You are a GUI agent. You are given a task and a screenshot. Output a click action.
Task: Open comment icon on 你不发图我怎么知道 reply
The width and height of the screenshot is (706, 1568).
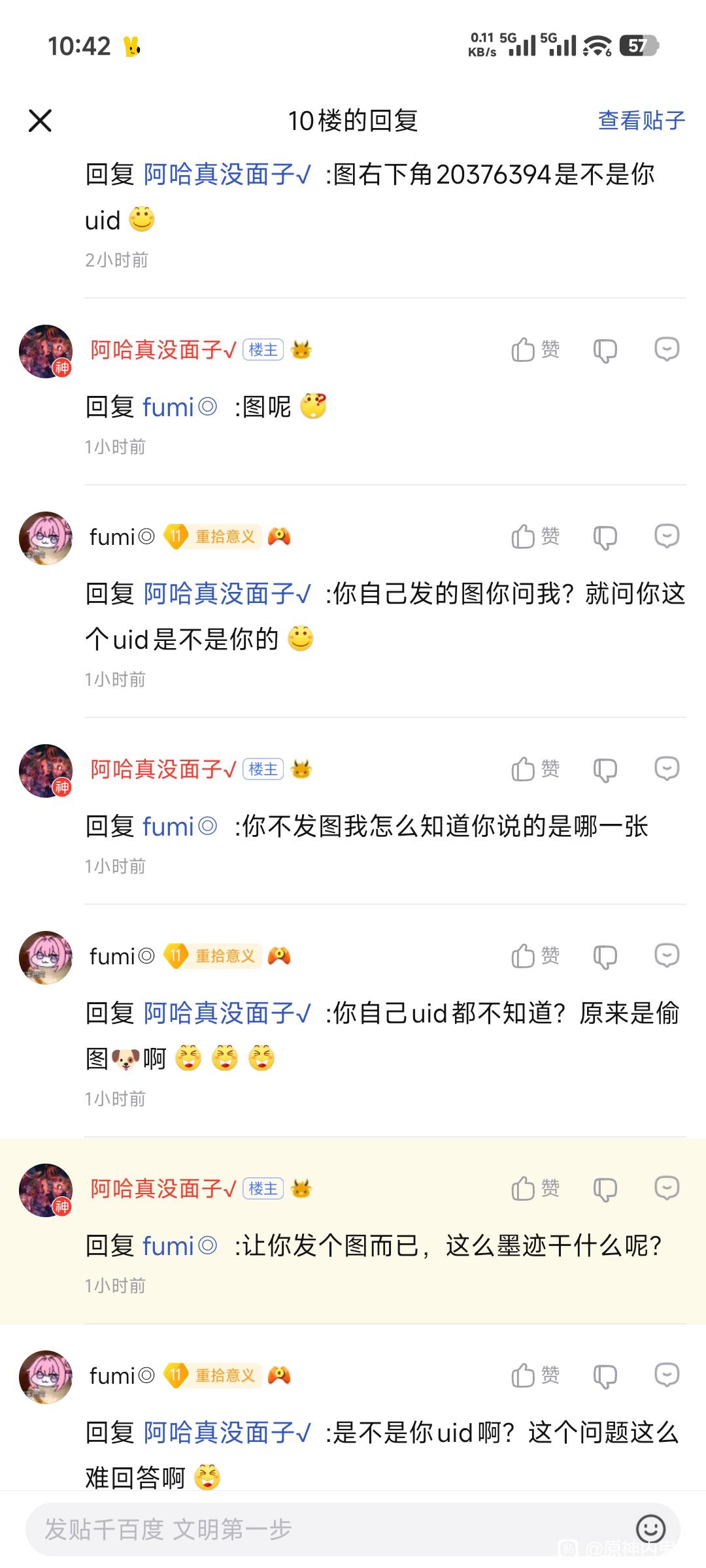point(667,770)
